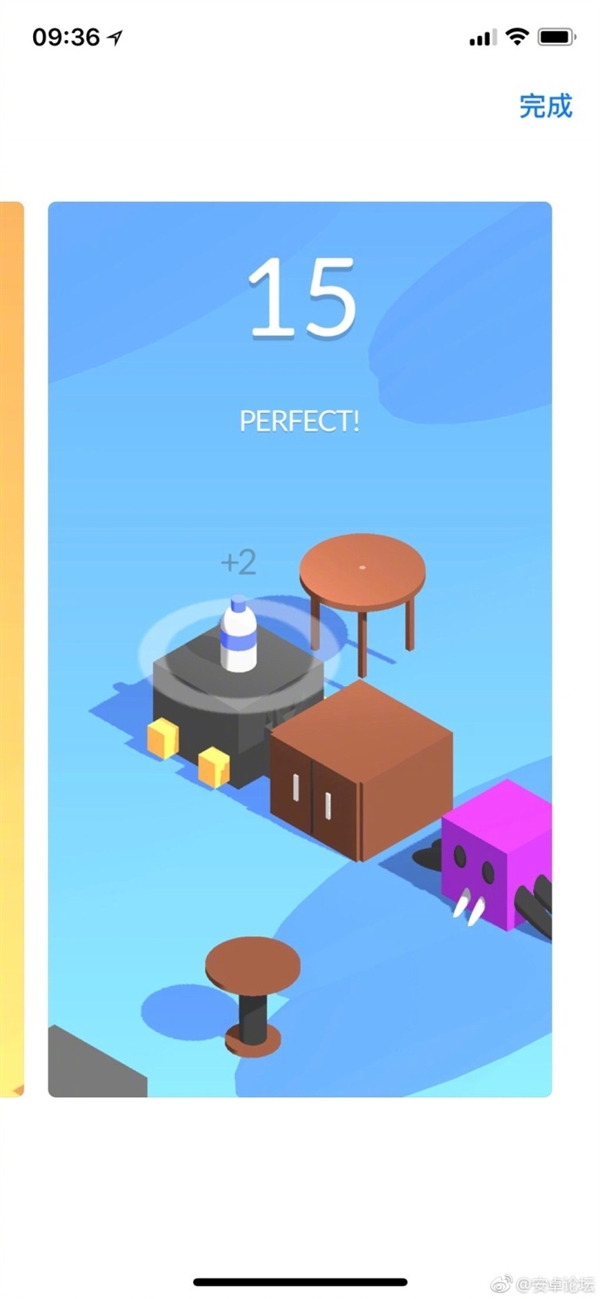Tap 完成 to close the screenshot preview

545,106
